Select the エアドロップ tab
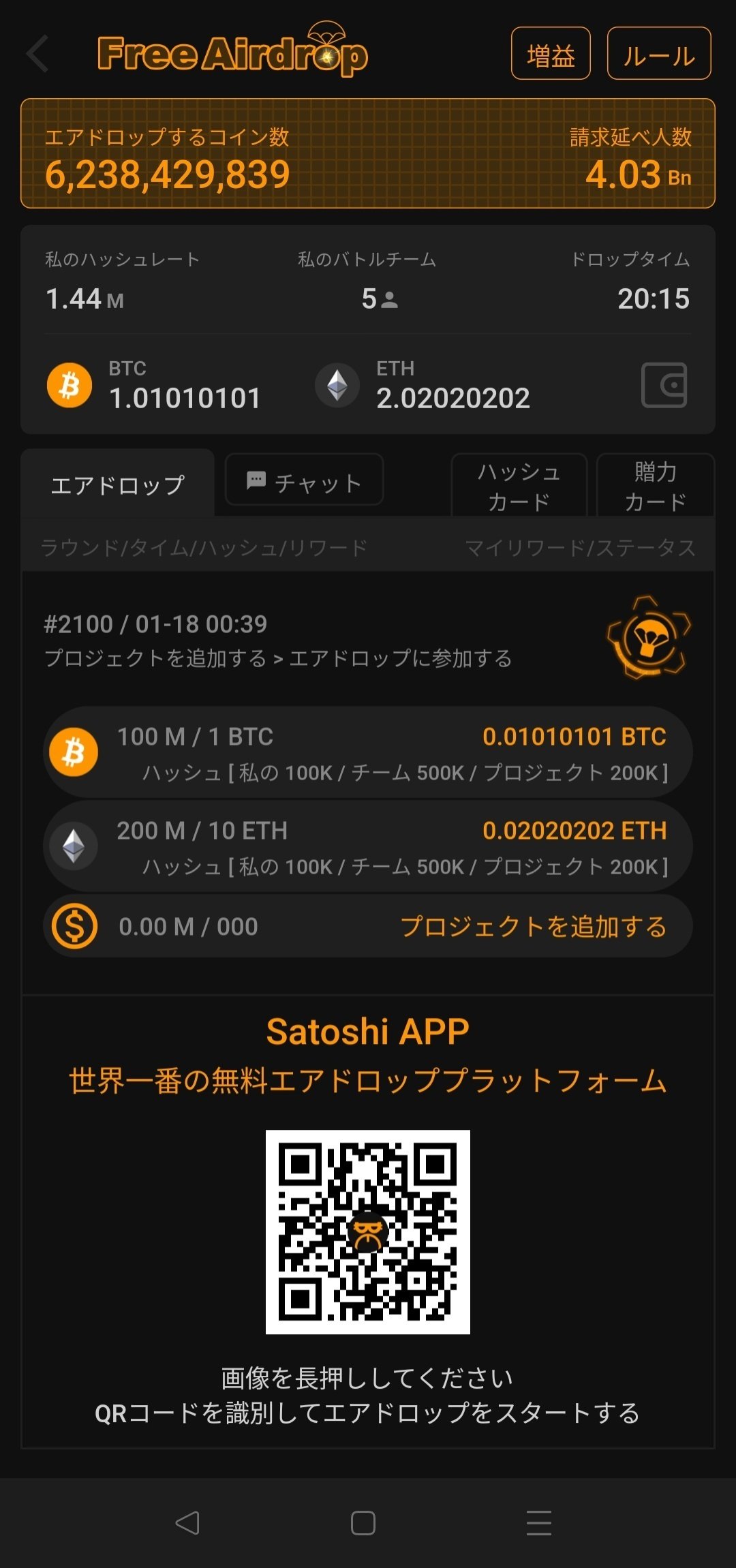This screenshot has width=736, height=1568. pos(119,482)
